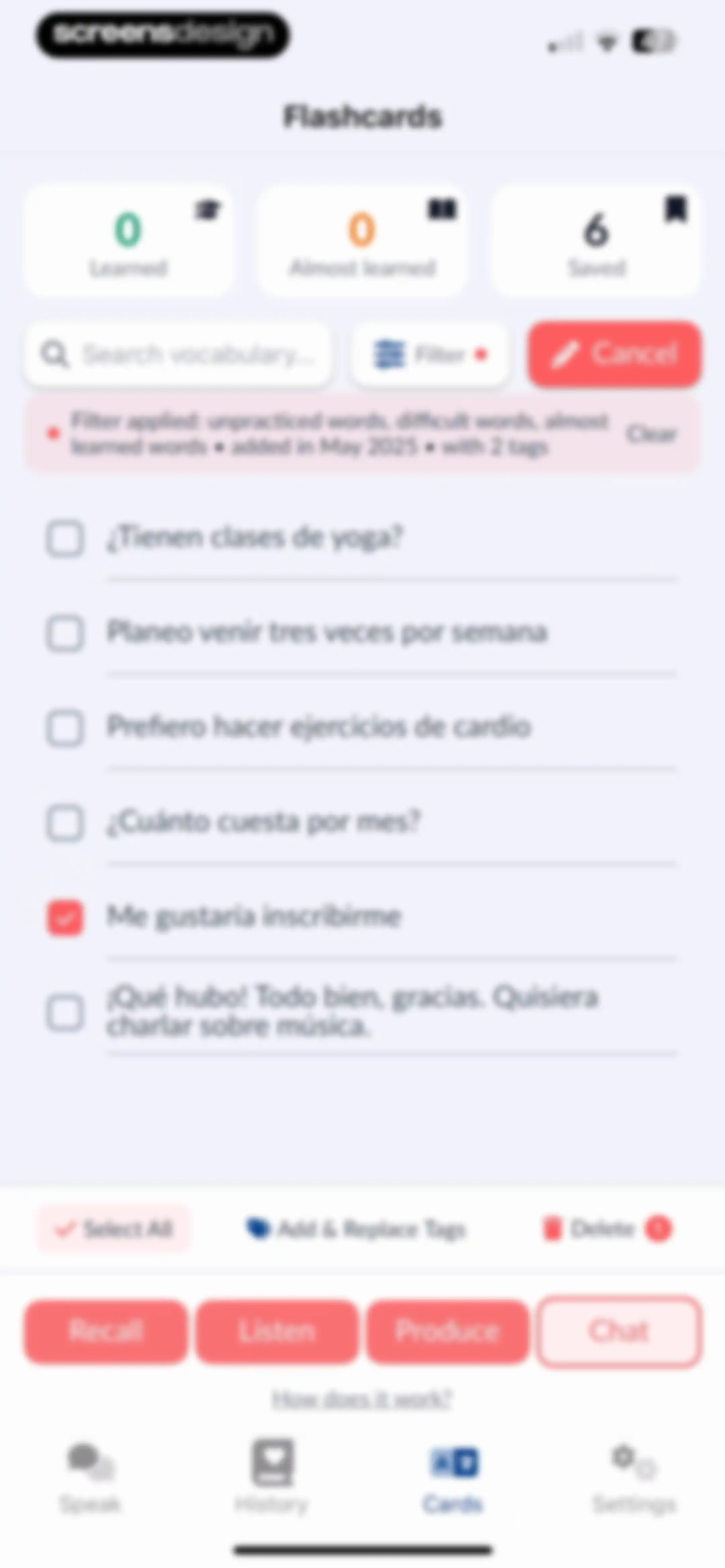Image resolution: width=725 pixels, height=1568 pixels.
Task: Delete the selected card
Action: point(606,1228)
